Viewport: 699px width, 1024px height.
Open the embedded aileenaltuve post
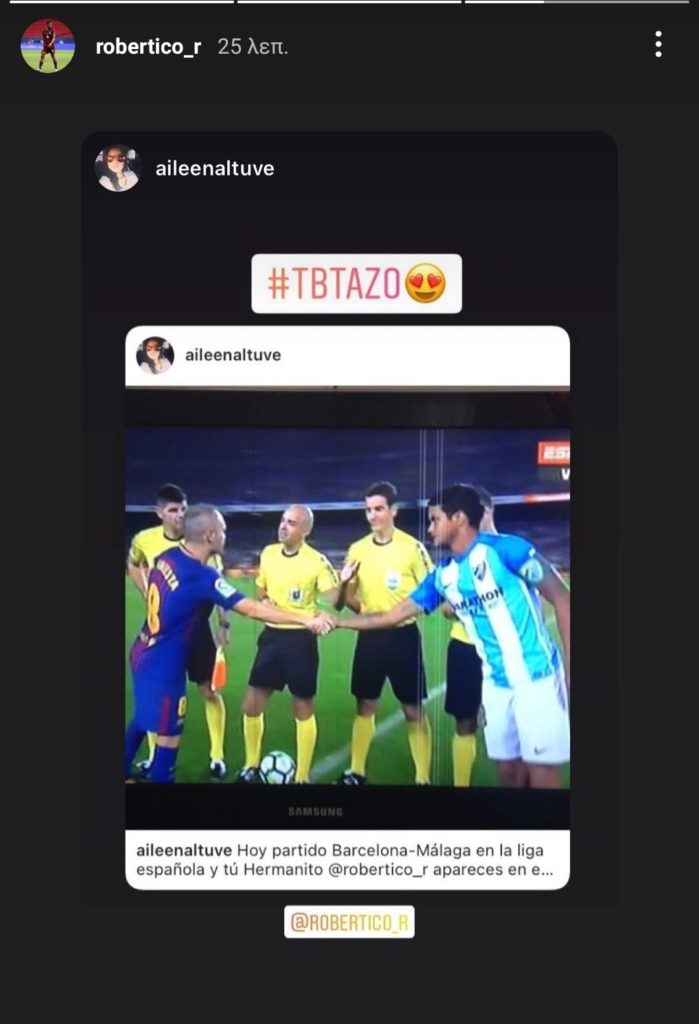[x=347, y=606]
